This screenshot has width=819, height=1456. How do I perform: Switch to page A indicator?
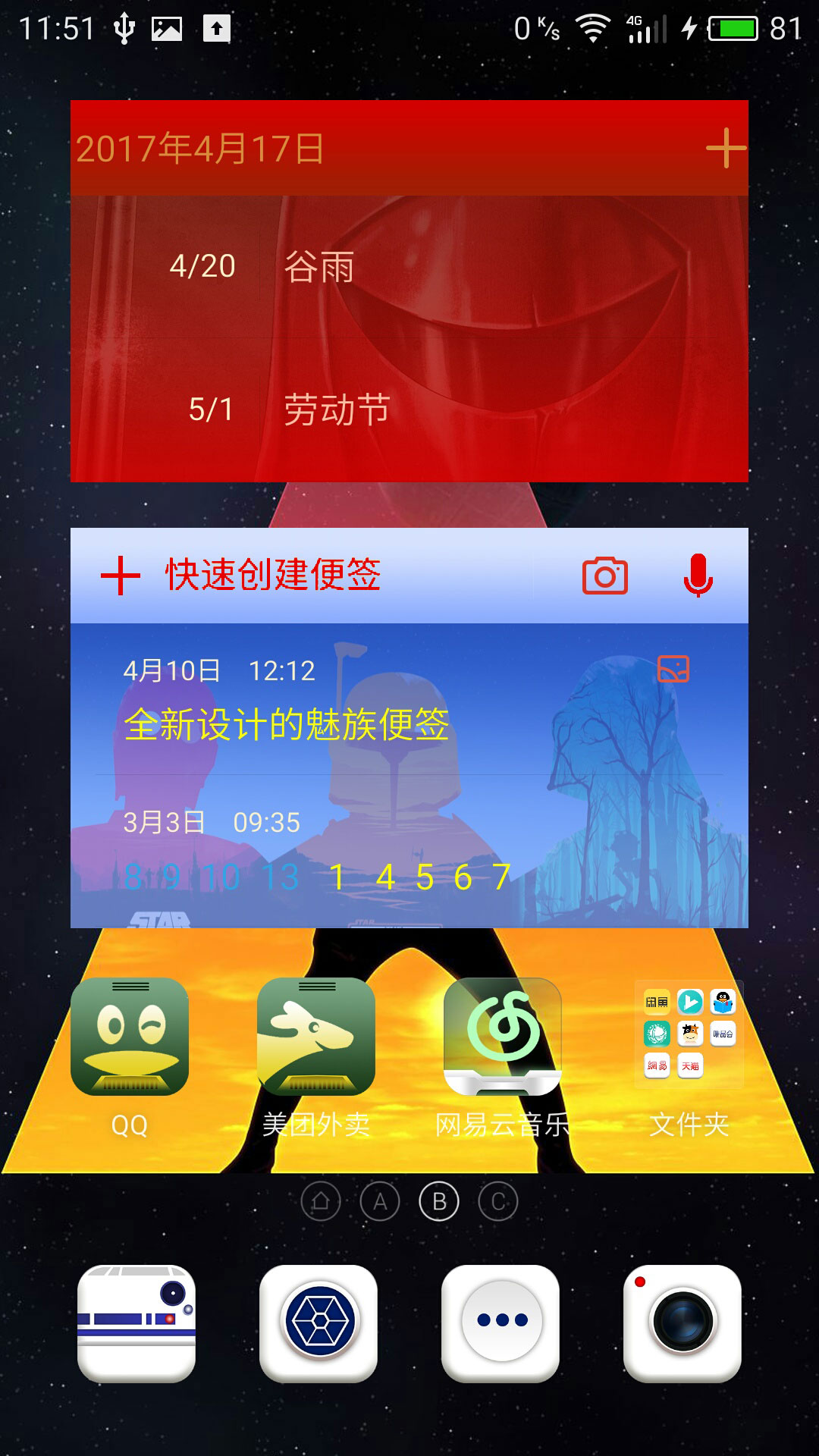[x=380, y=1202]
